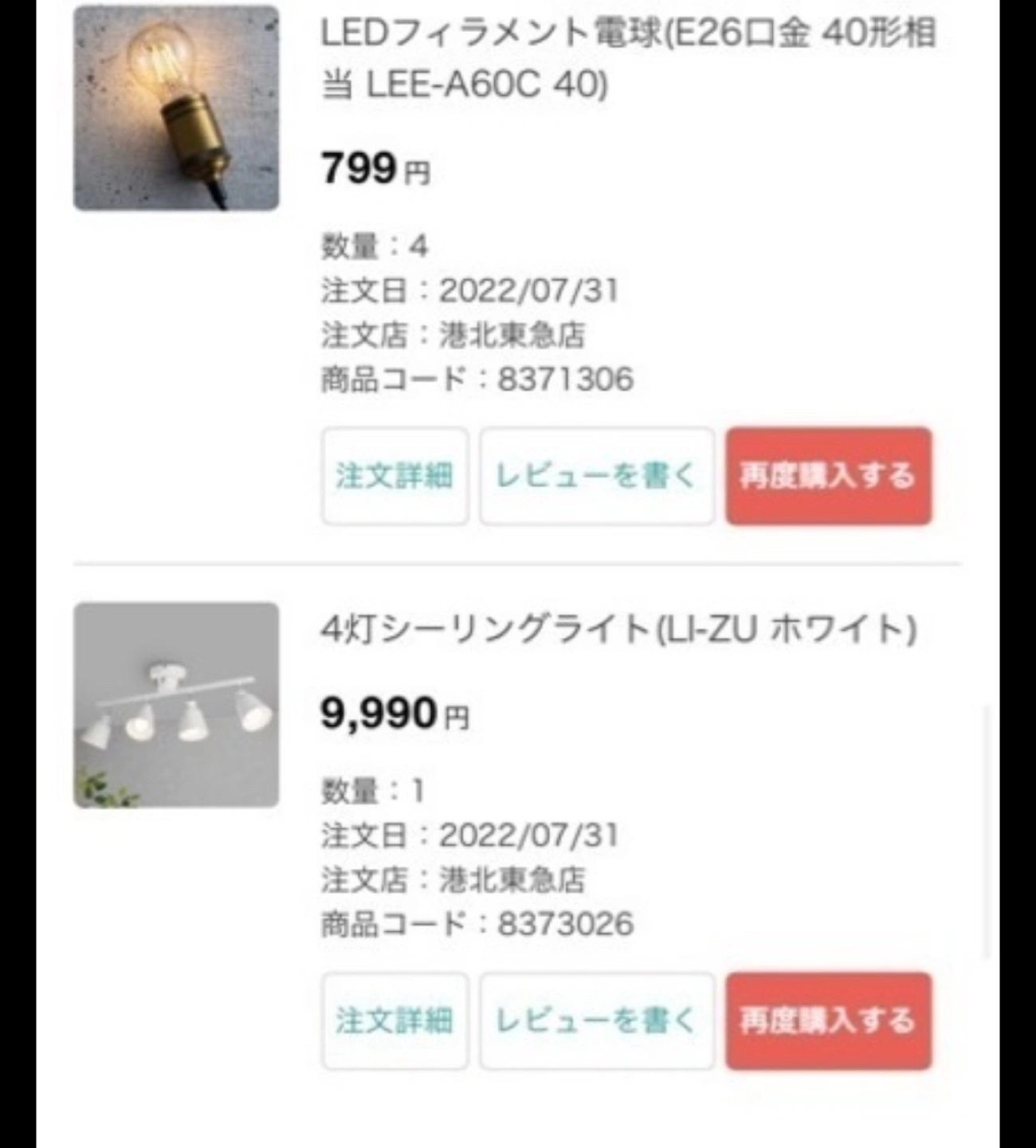Open the 4灯シーリングライト product image
The image size is (1036, 1148).
(x=176, y=705)
